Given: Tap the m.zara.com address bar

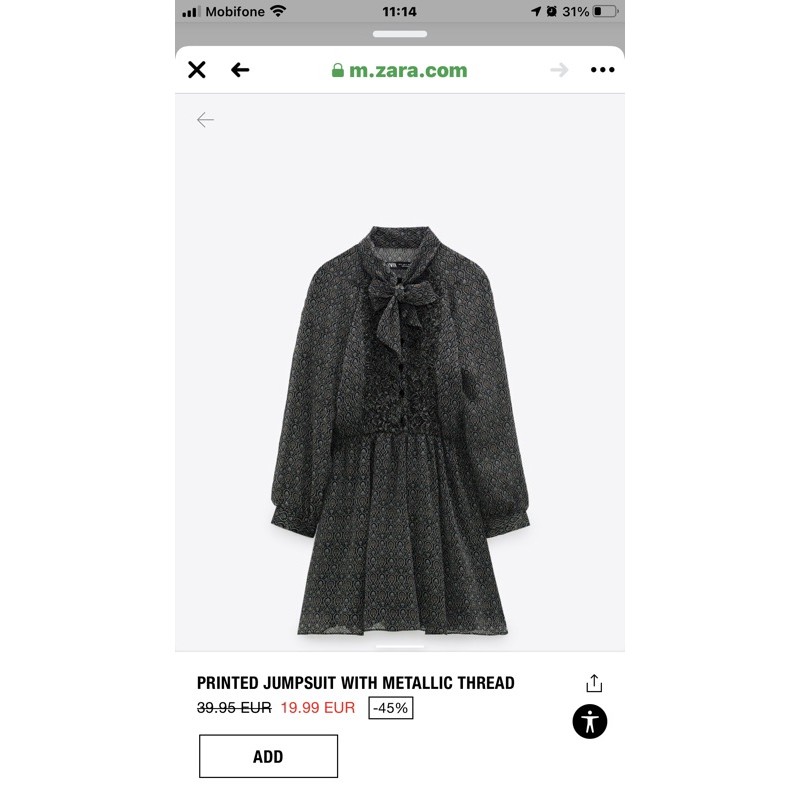Looking at the screenshot, I should (399, 70).
